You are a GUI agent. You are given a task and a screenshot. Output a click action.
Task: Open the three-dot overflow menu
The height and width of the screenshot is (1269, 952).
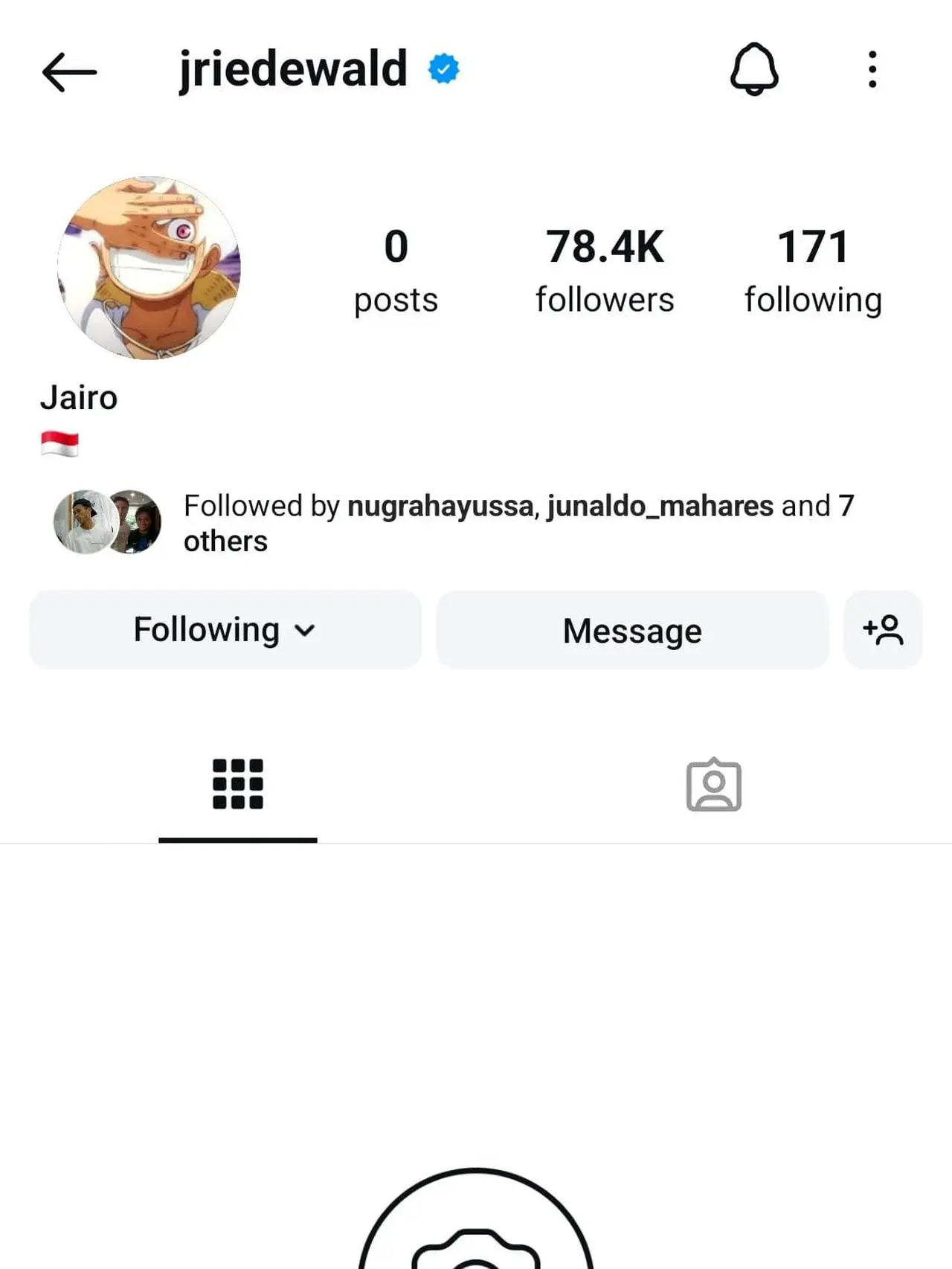[x=872, y=70]
